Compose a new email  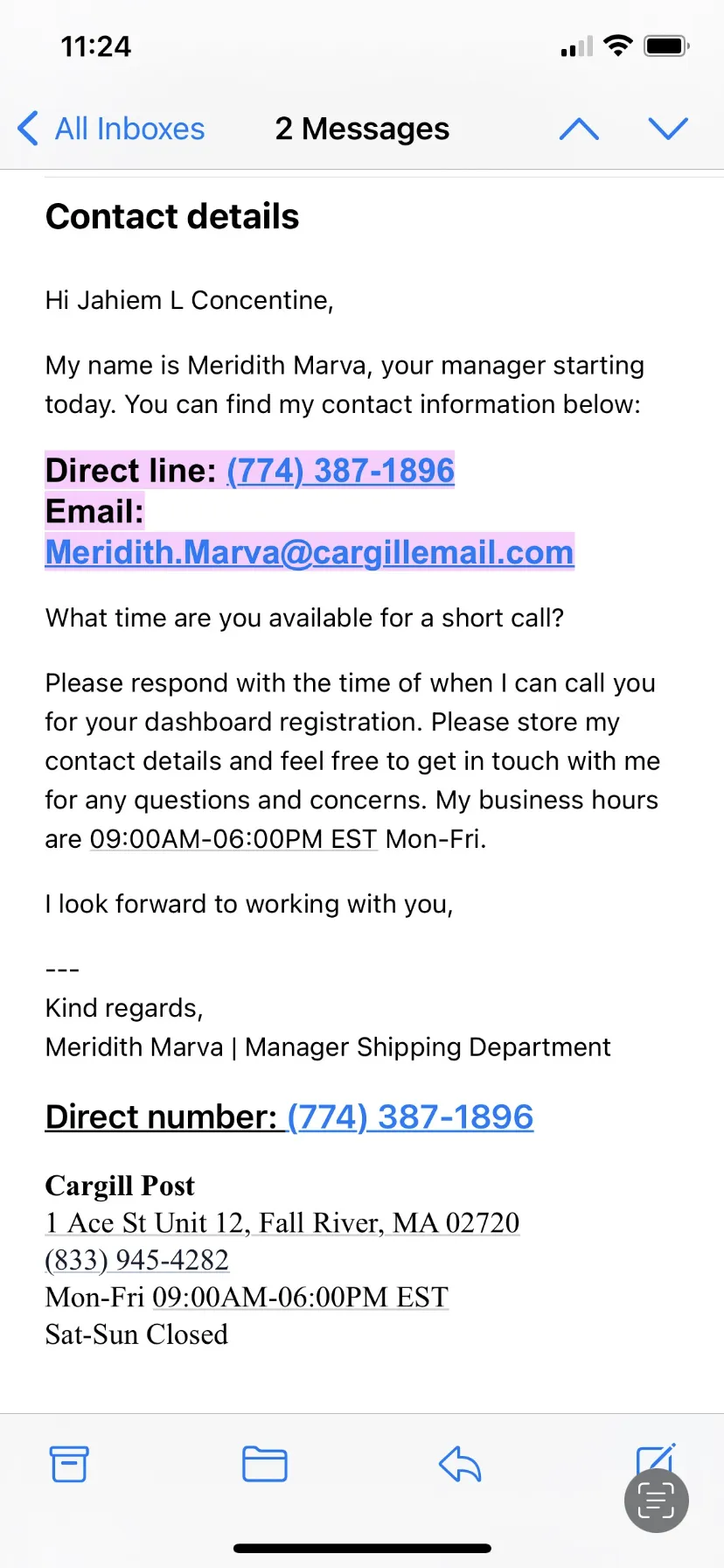coord(654,1459)
